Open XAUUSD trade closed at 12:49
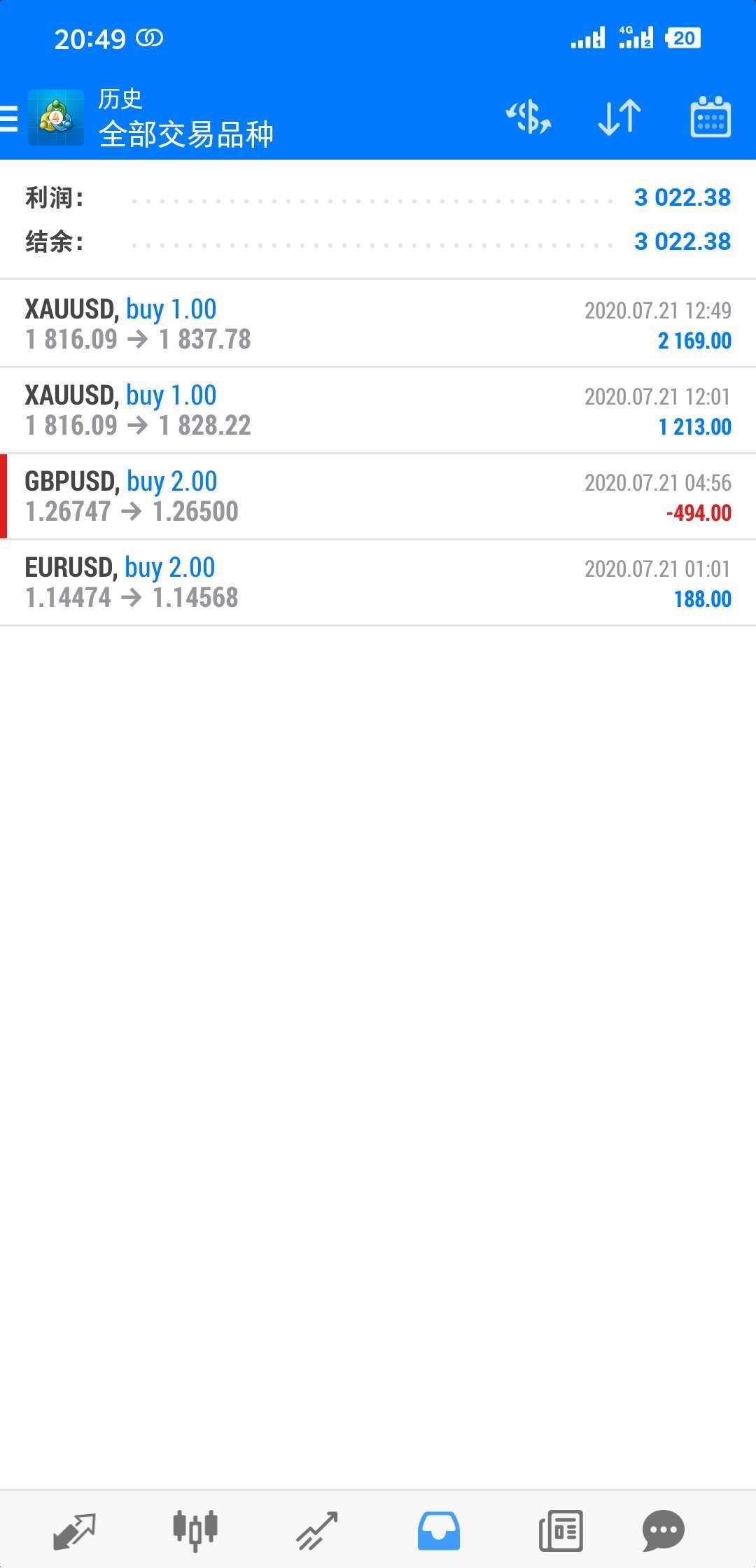This screenshot has height=1568, width=756. [378, 323]
